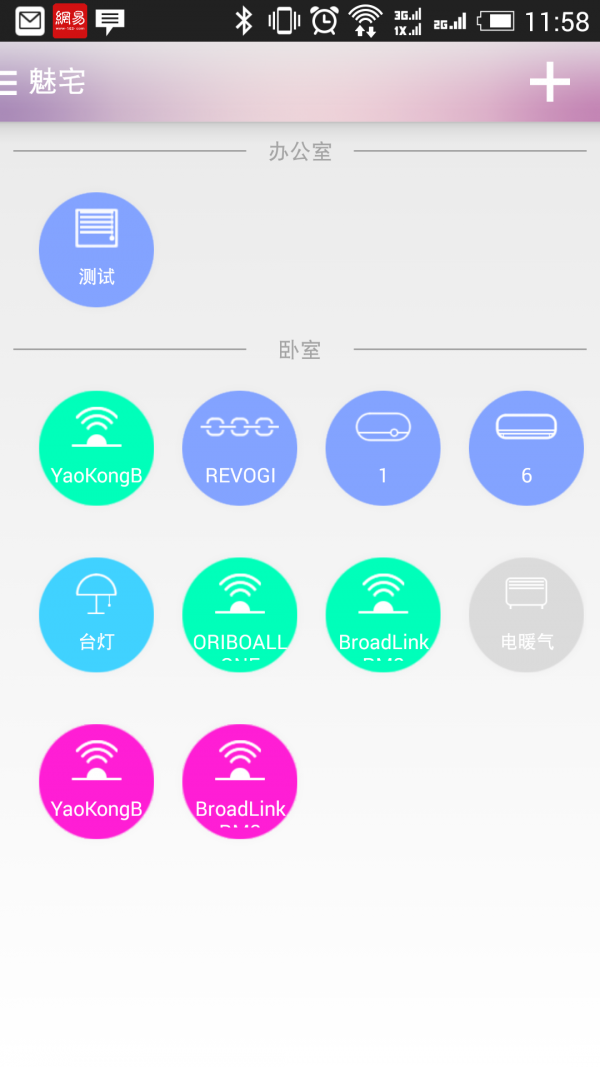Open the magenta YaoKongB device

tap(96, 781)
